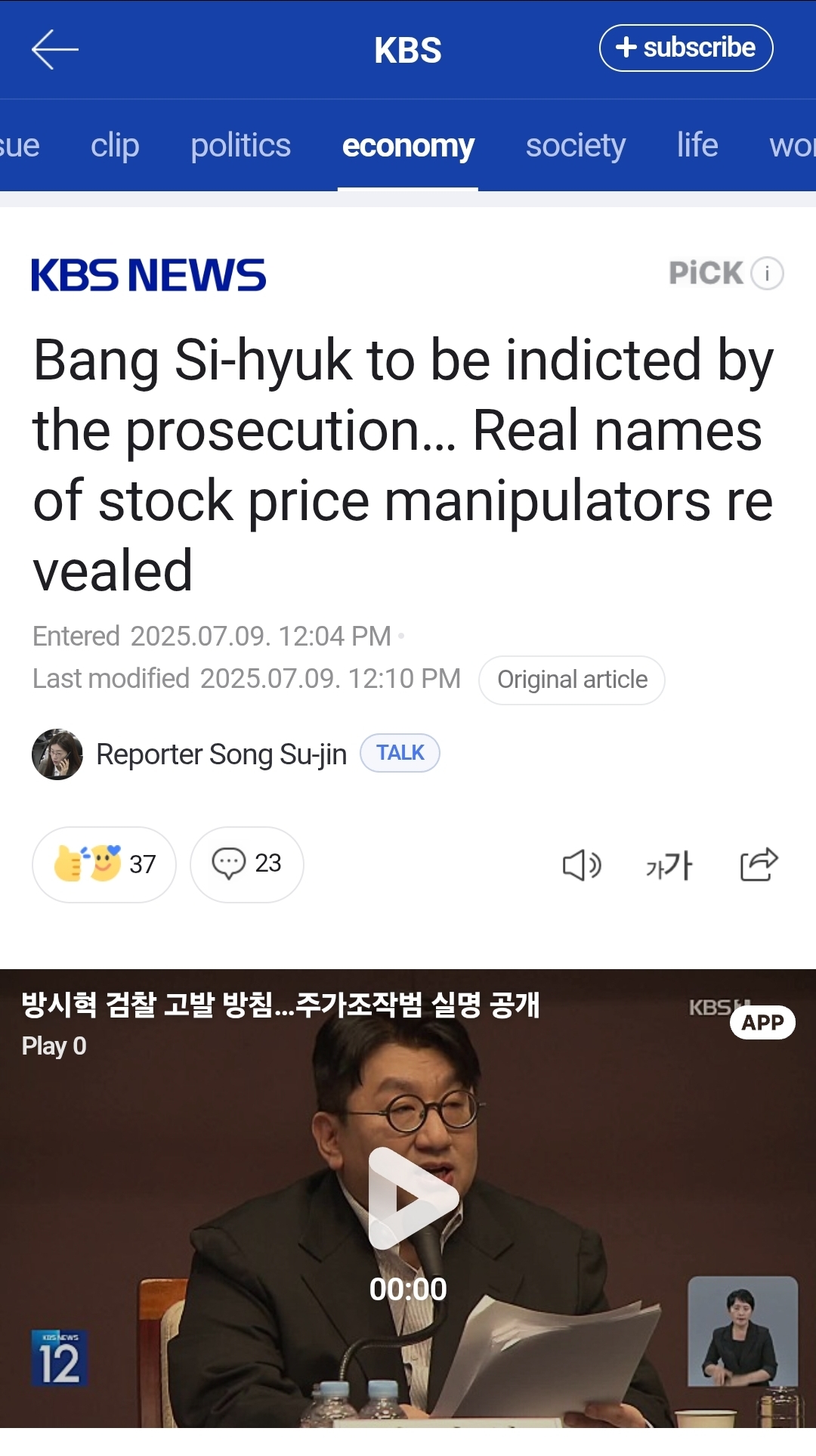Screen dimensions: 816x1456
Task: React to the article with 37 reactions
Action: click(x=104, y=864)
